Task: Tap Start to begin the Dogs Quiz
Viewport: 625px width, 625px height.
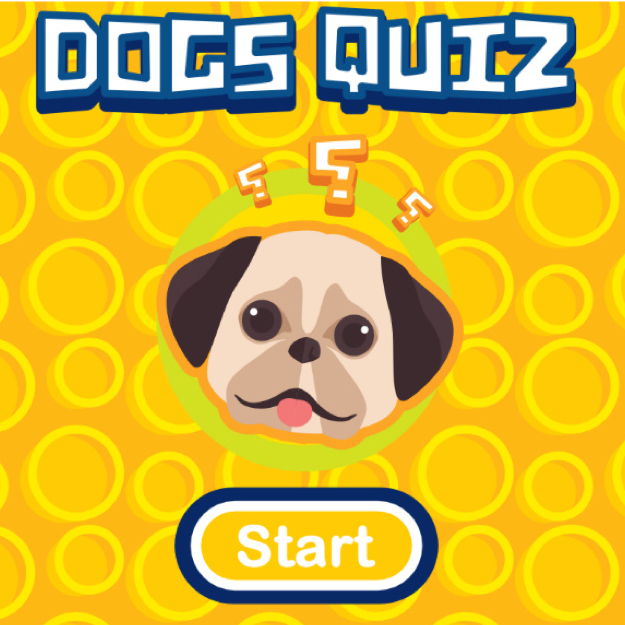Action: [305, 547]
